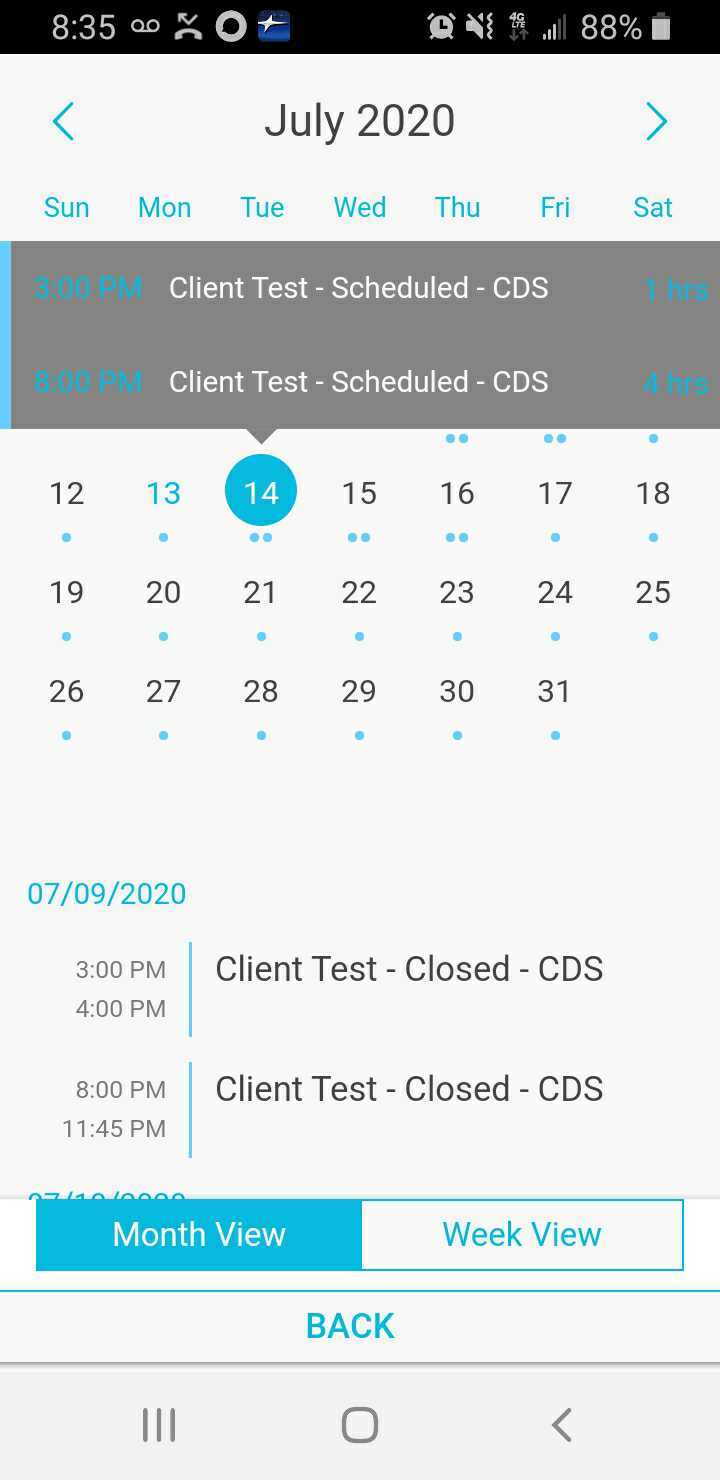Open recent apps from the navigation bar
This screenshot has height=1480, width=720.
tap(159, 1425)
